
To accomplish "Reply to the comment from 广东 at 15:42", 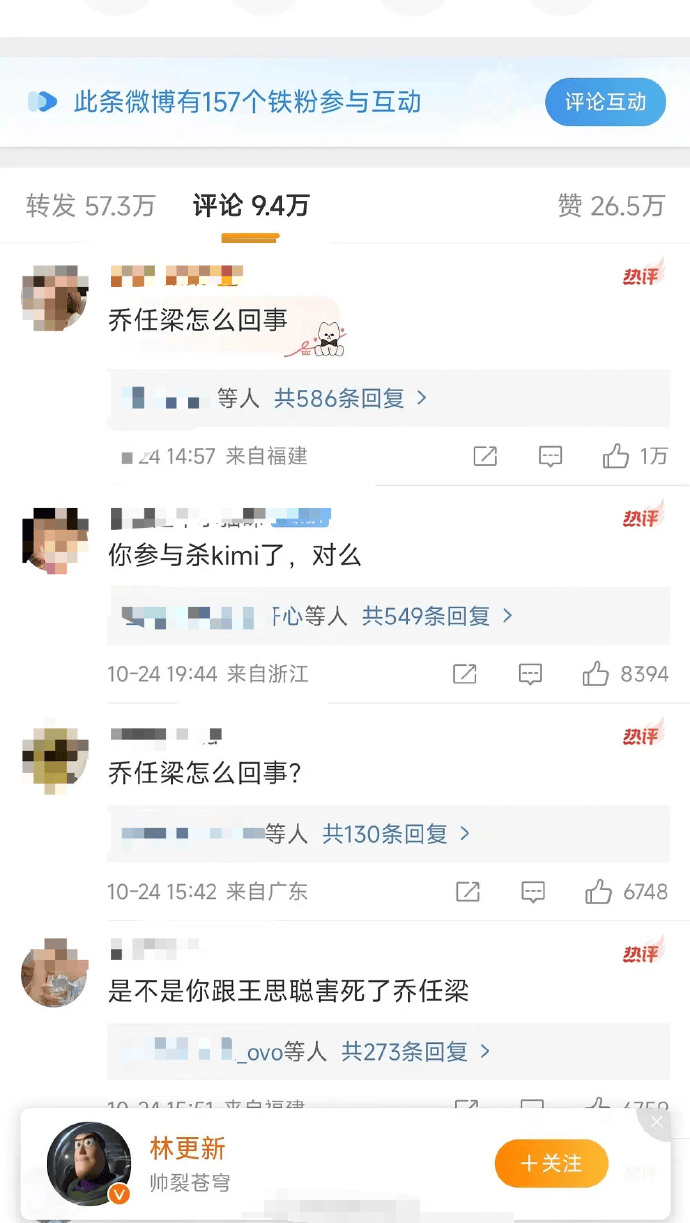I will pyautogui.click(x=533, y=891).
